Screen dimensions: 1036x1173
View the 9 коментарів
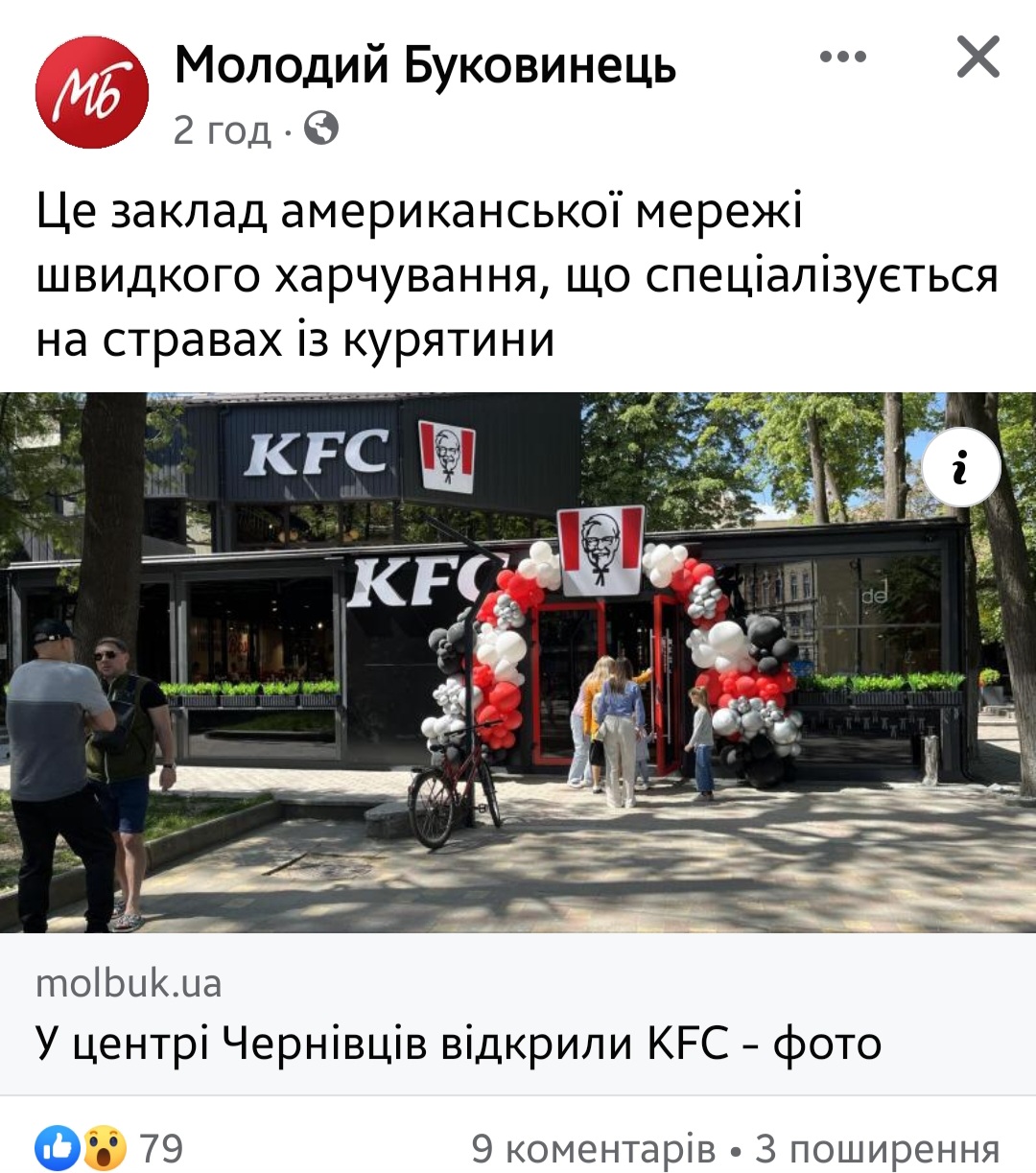[x=593, y=1148]
